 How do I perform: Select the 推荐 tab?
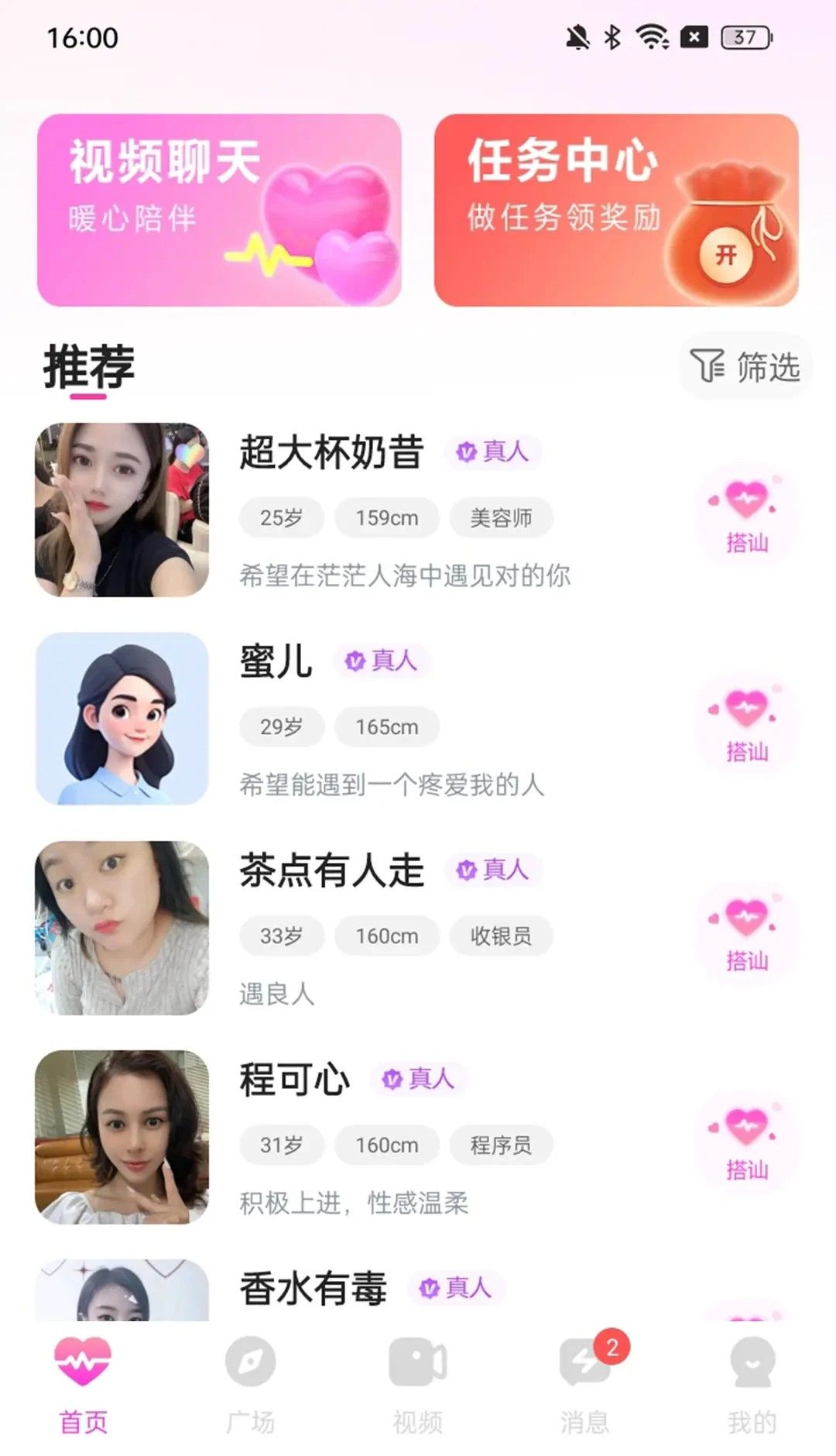coord(89,367)
